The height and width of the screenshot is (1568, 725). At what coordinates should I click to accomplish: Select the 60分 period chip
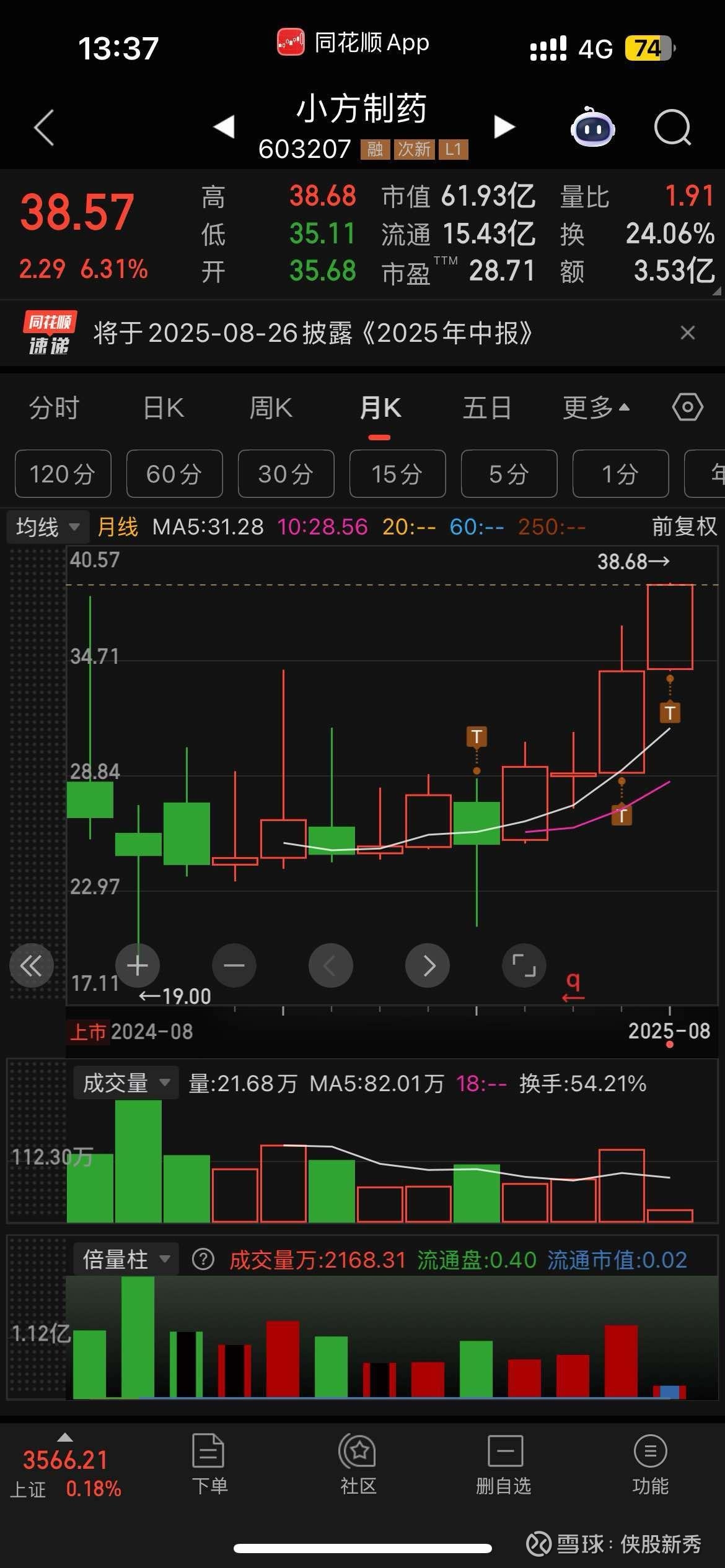[174, 474]
